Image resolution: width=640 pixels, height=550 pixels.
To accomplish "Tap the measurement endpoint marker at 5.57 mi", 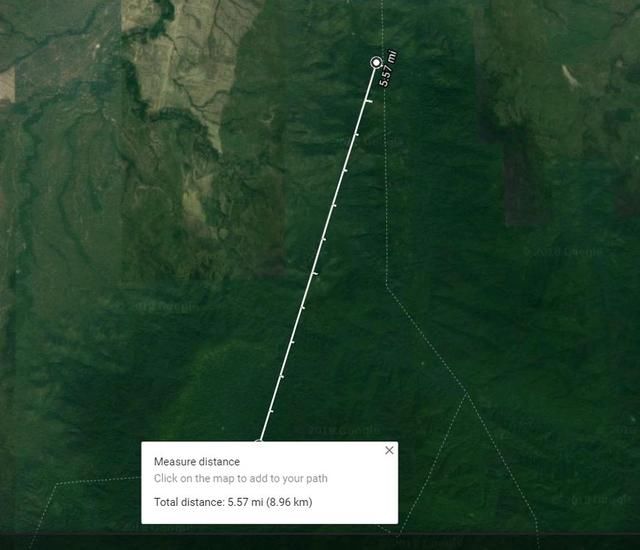I will (376, 63).
